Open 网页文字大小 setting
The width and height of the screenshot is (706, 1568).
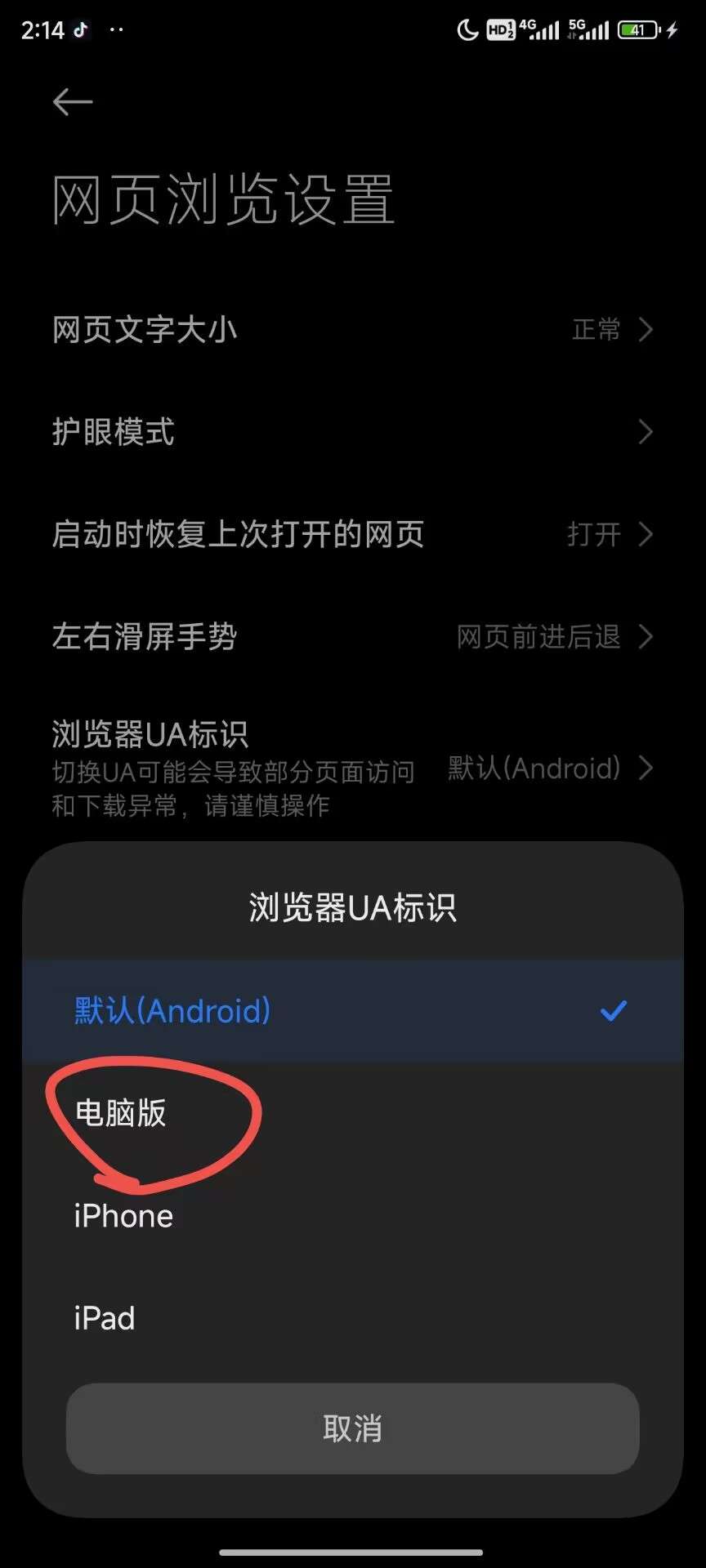[x=351, y=330]
